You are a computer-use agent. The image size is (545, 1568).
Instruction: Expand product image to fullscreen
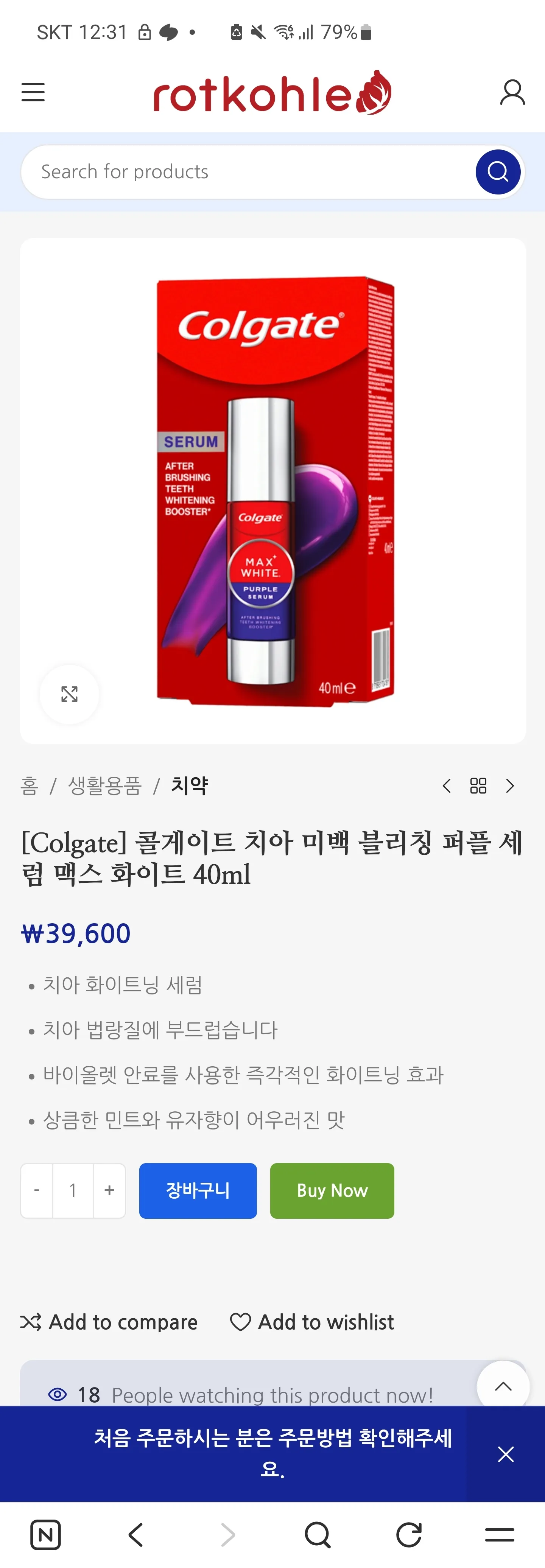[x=69, y=694]
